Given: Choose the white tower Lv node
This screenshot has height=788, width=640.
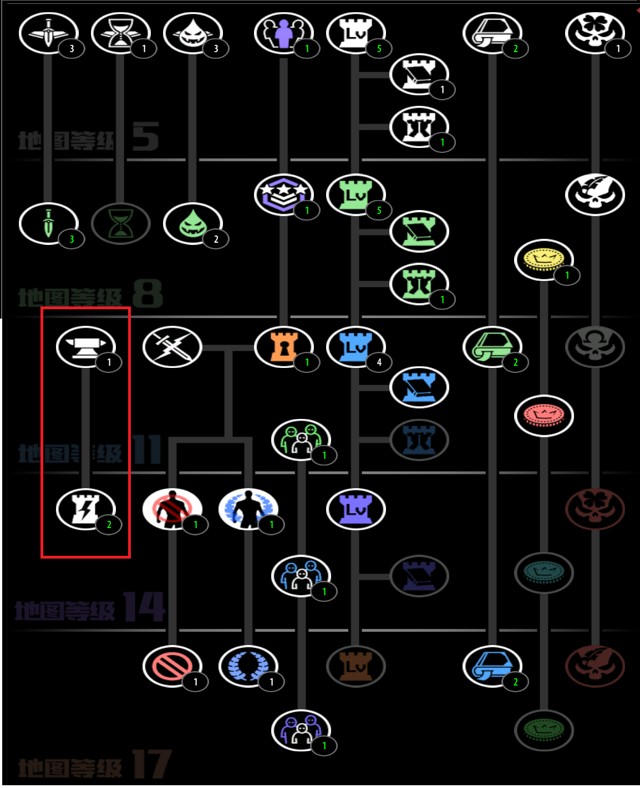Looking at the screenshot, I should point(356,34).
